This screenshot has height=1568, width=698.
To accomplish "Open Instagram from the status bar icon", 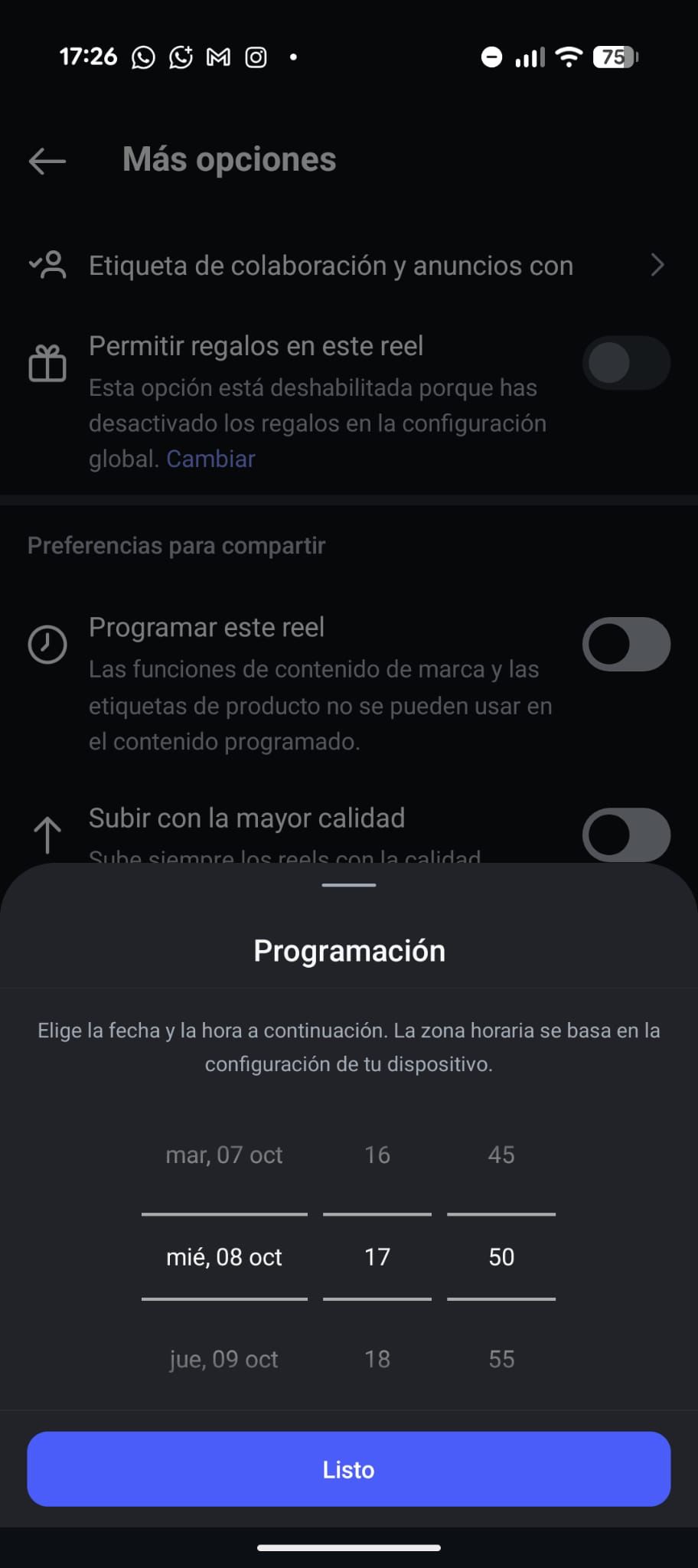I will click(x=256, y=57).
